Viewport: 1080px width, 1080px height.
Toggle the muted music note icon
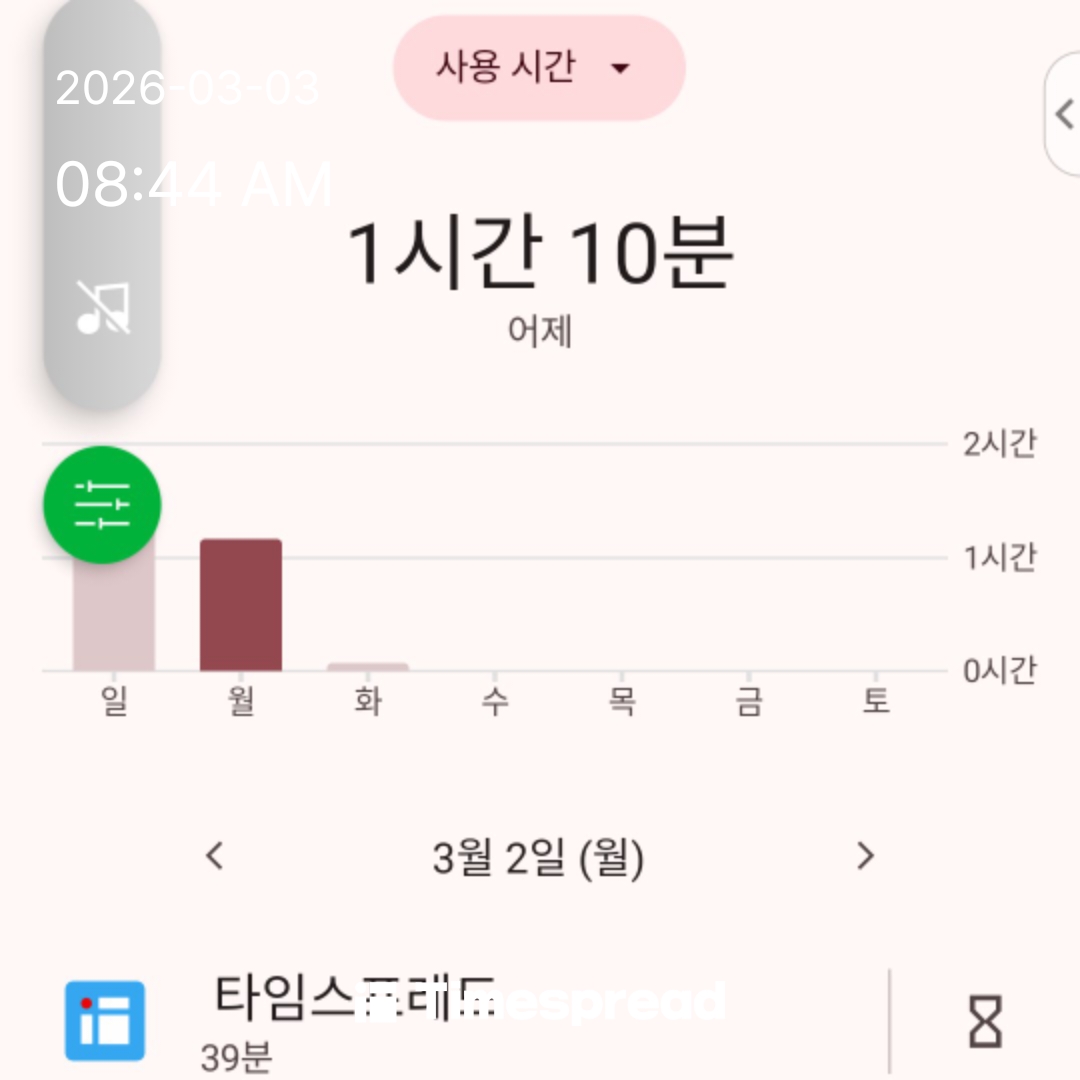click(103, 308)
